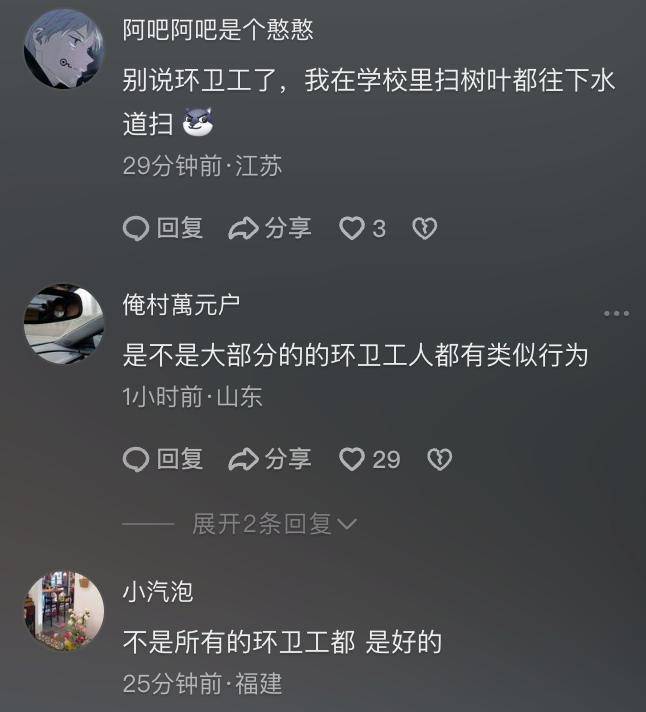
Task: Open more options on 俺村萬元户's comment
Action: point(616,314)
